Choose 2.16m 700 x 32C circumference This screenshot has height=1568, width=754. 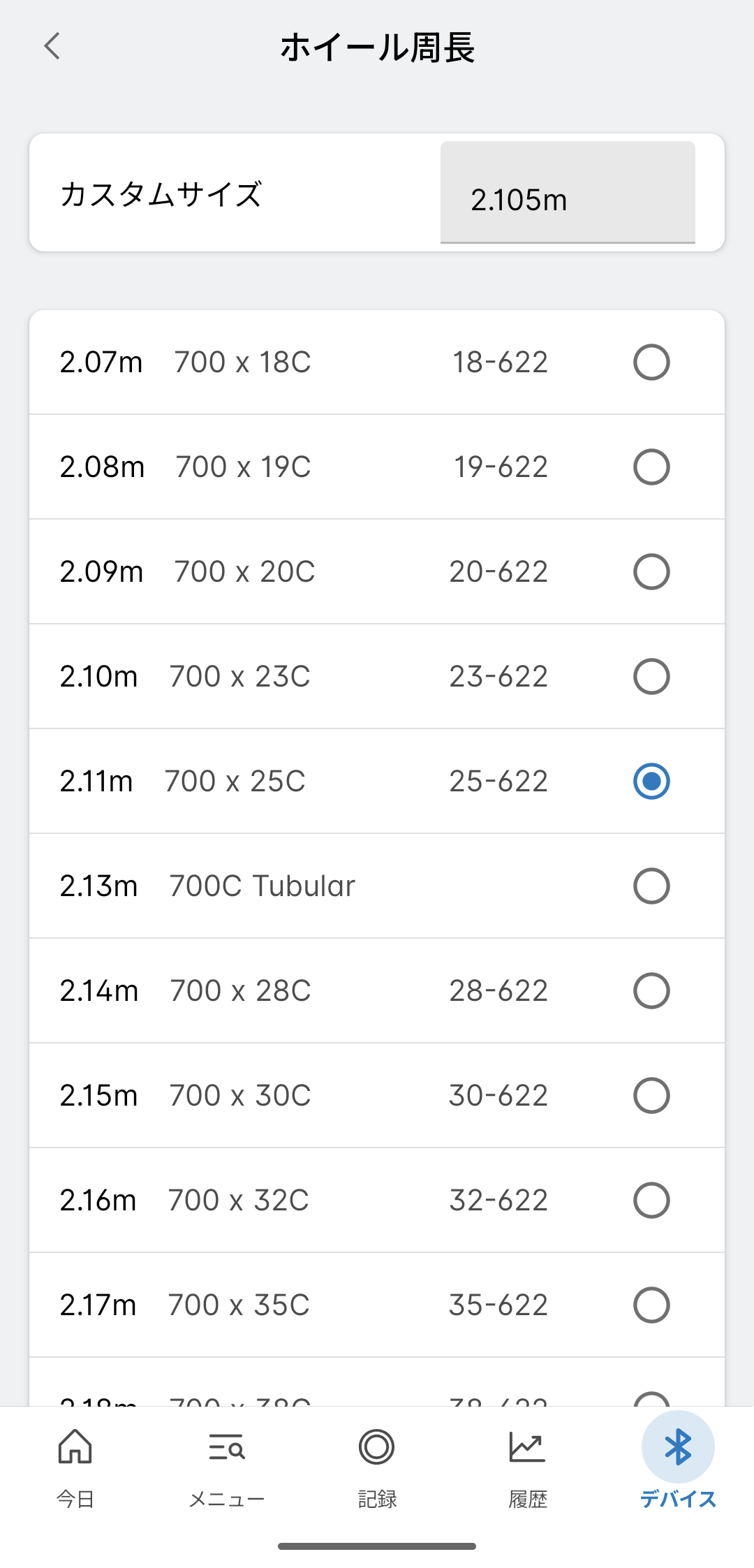(377, 1200)
